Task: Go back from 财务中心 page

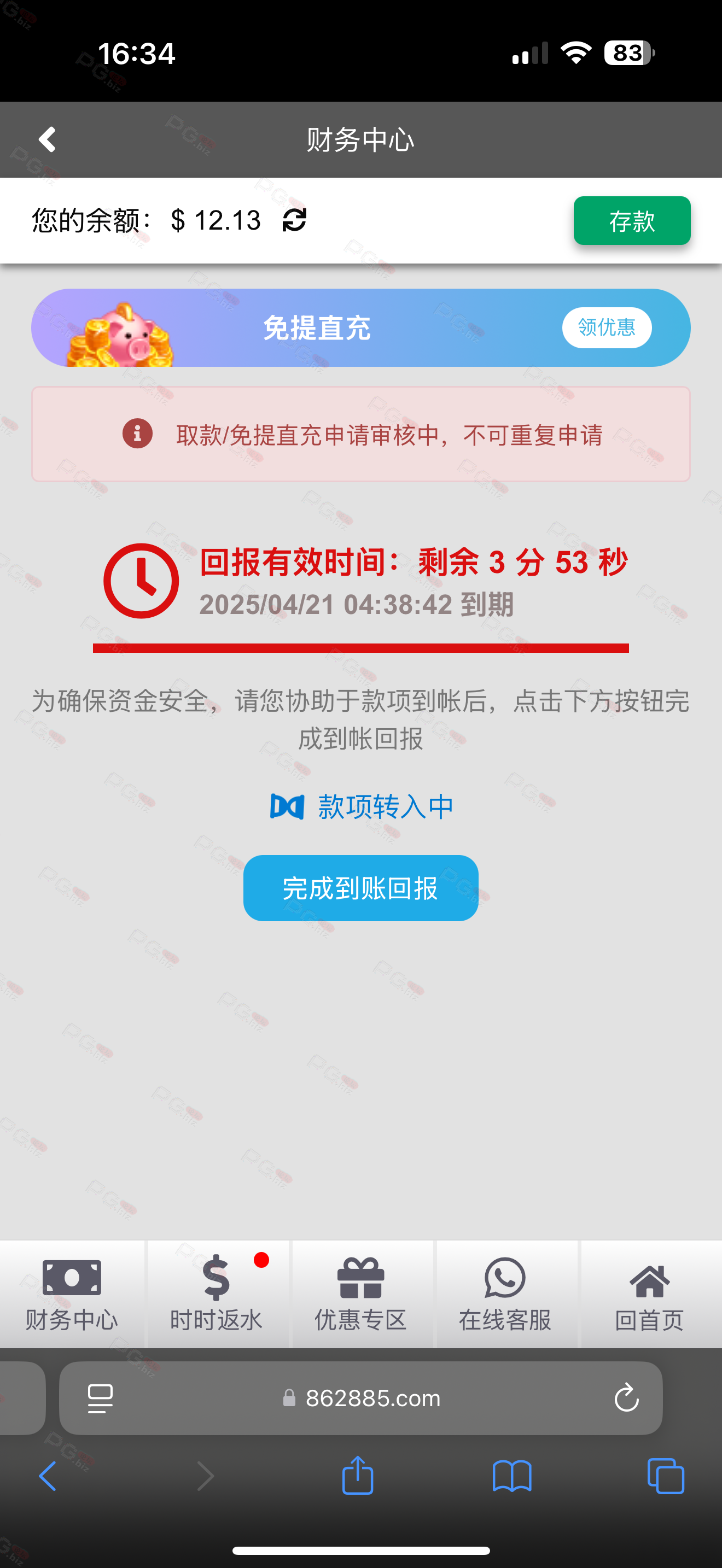Action: click(x=47, y=139)
